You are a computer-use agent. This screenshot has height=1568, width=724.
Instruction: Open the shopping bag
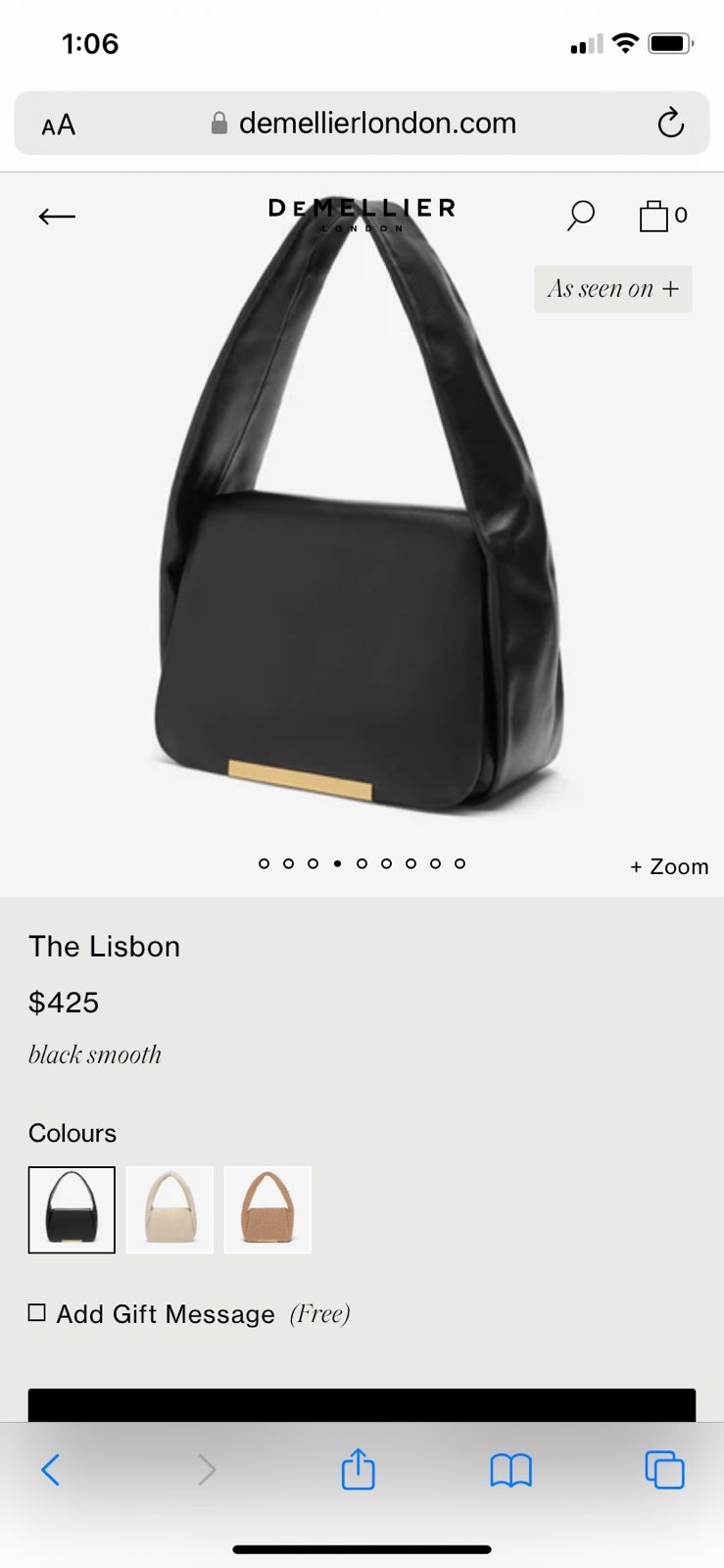pyautogui.click(x=663, y=216)
